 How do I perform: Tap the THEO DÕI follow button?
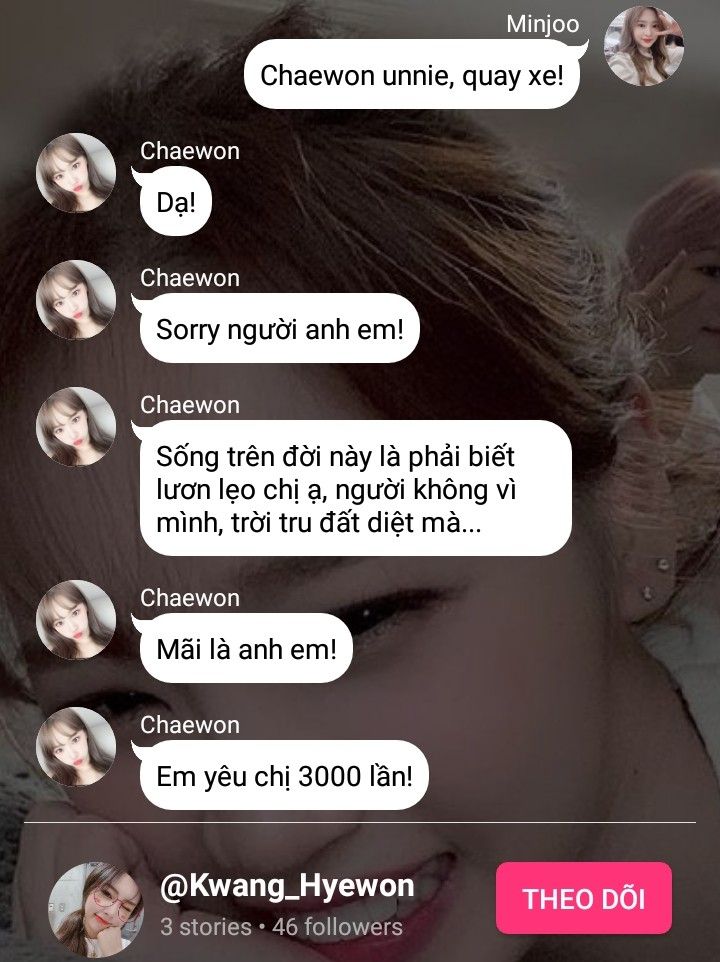coord(583,897)
